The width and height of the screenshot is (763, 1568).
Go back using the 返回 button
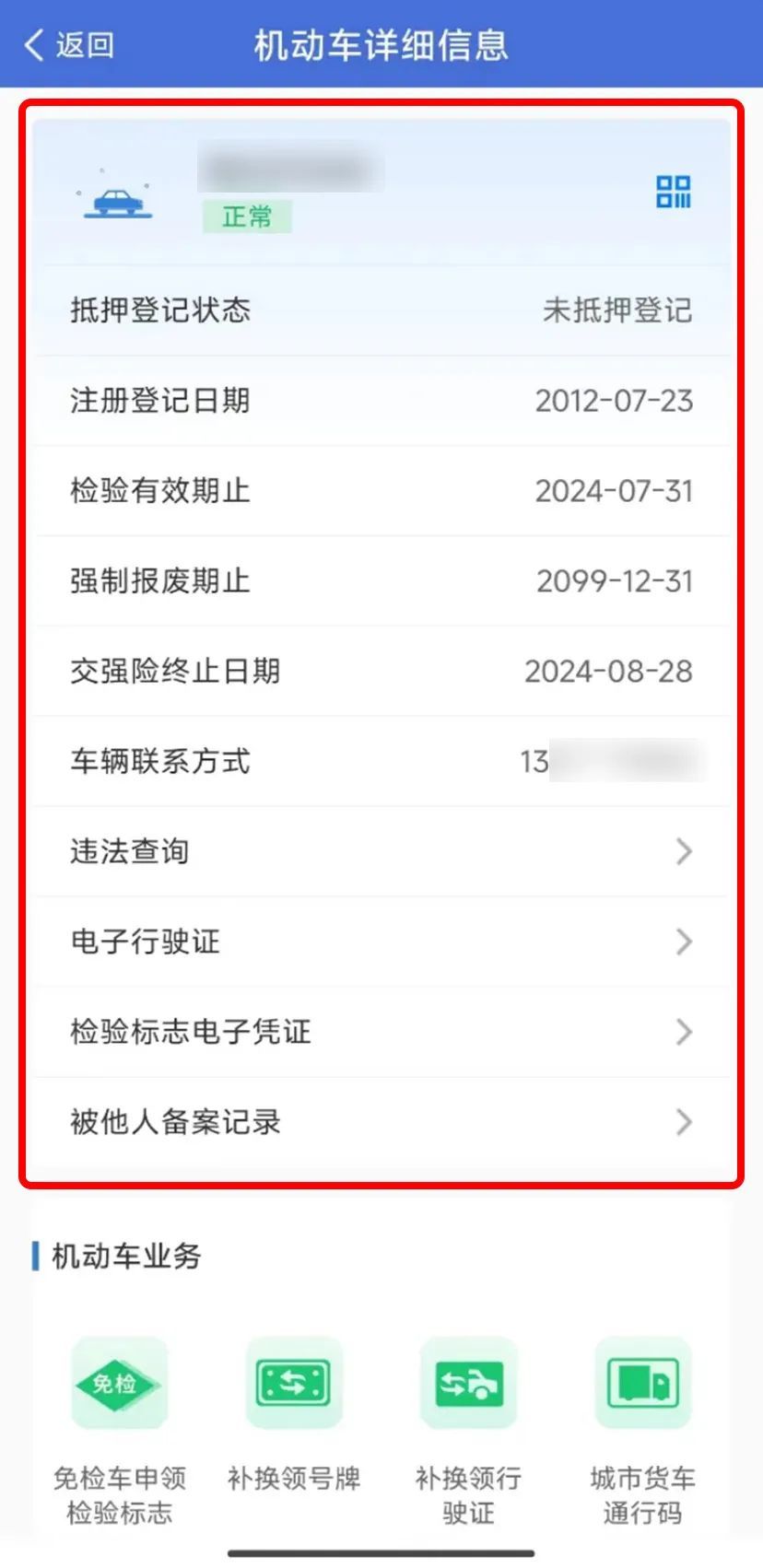point(69,44)
